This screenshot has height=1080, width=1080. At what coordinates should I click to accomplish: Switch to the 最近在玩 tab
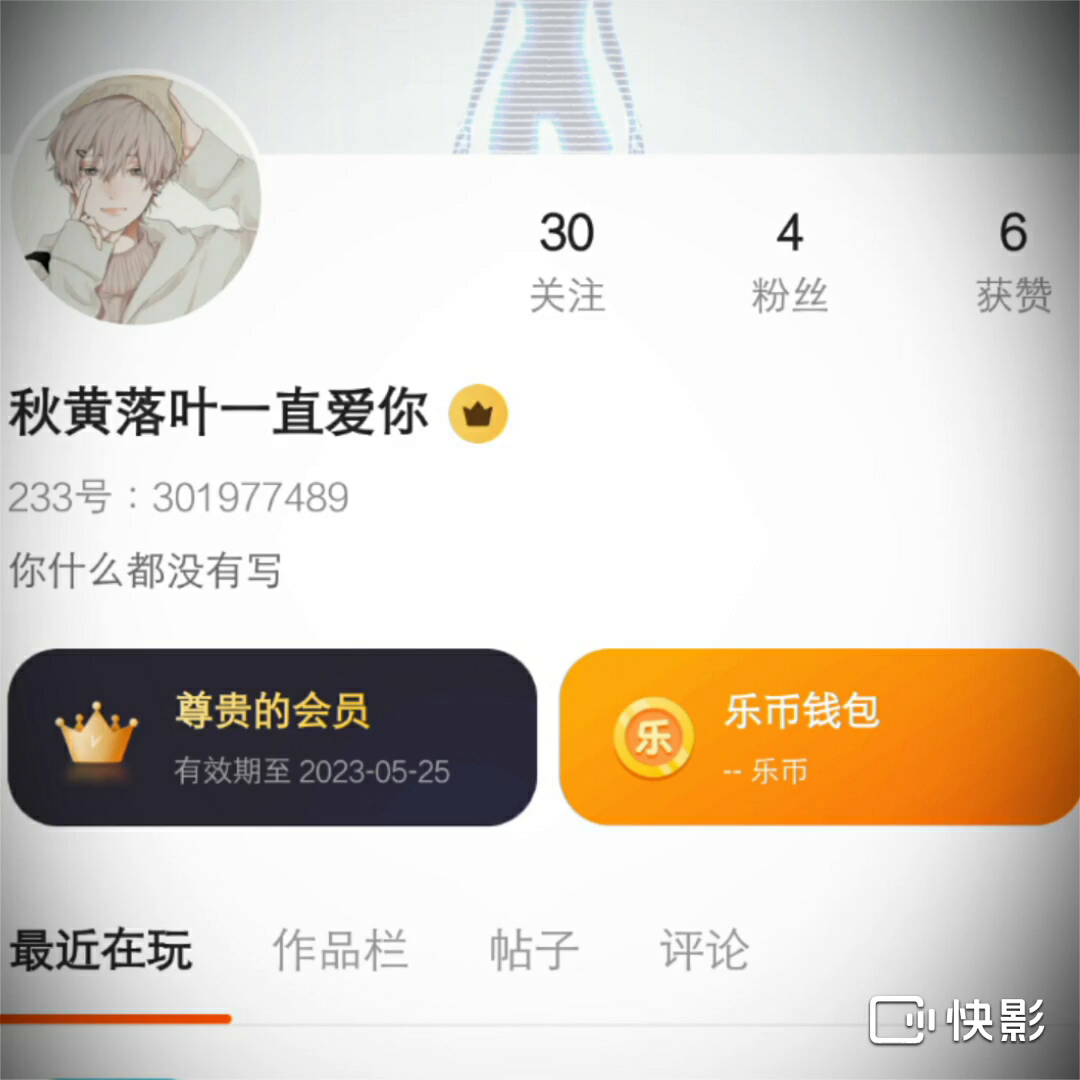point(100,950)
